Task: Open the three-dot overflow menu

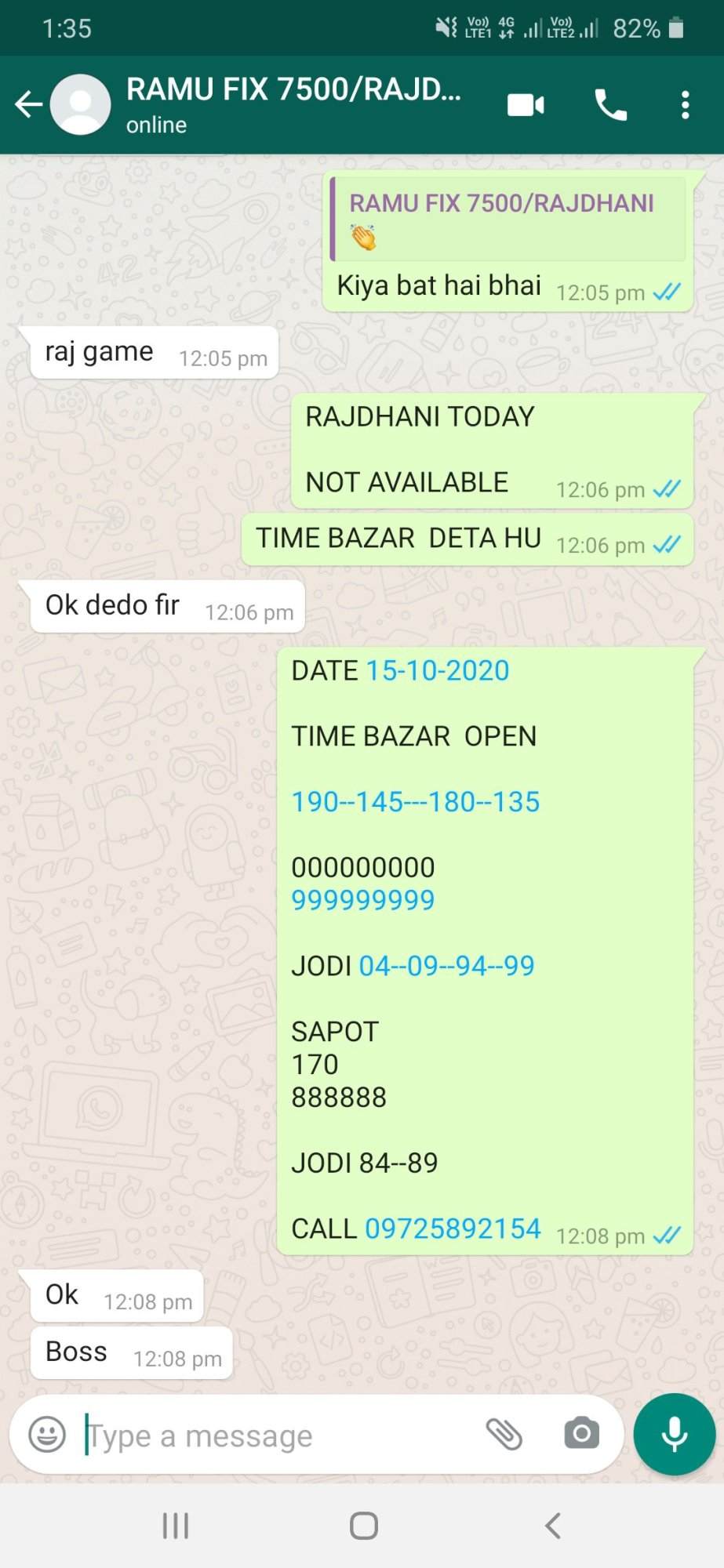Action: (685, 104)
